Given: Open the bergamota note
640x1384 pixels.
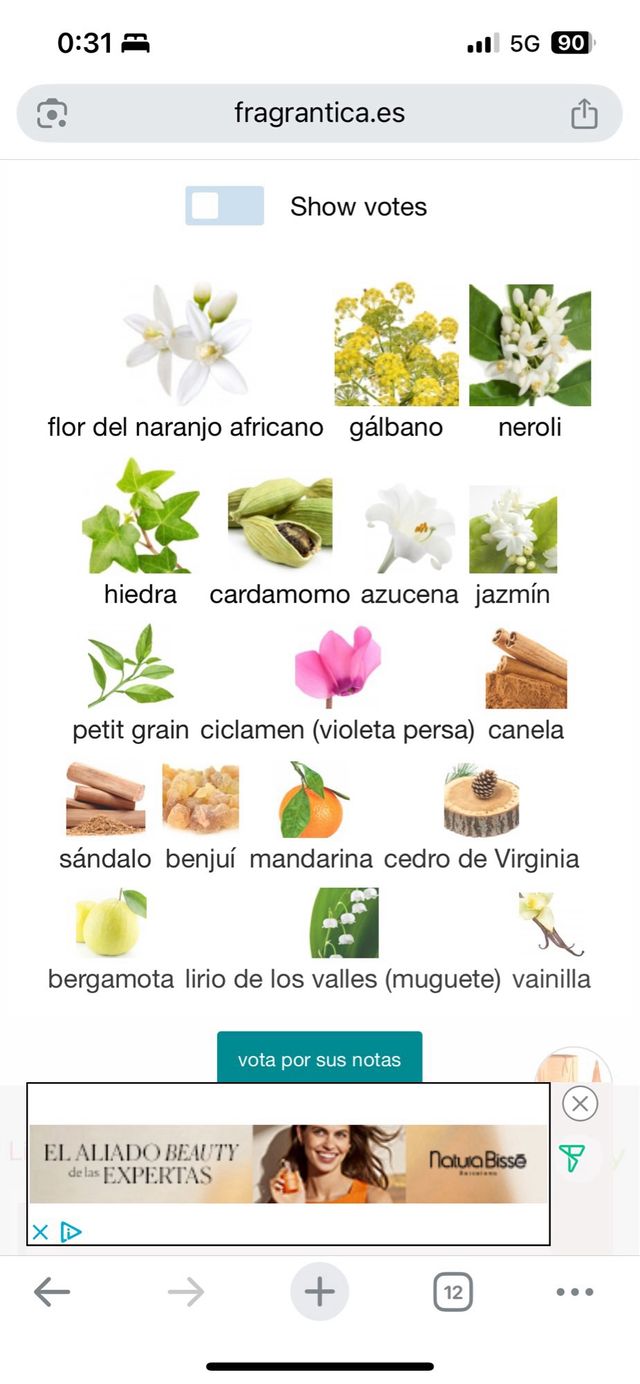Looking at the screenshot, I should click(111, 924).
